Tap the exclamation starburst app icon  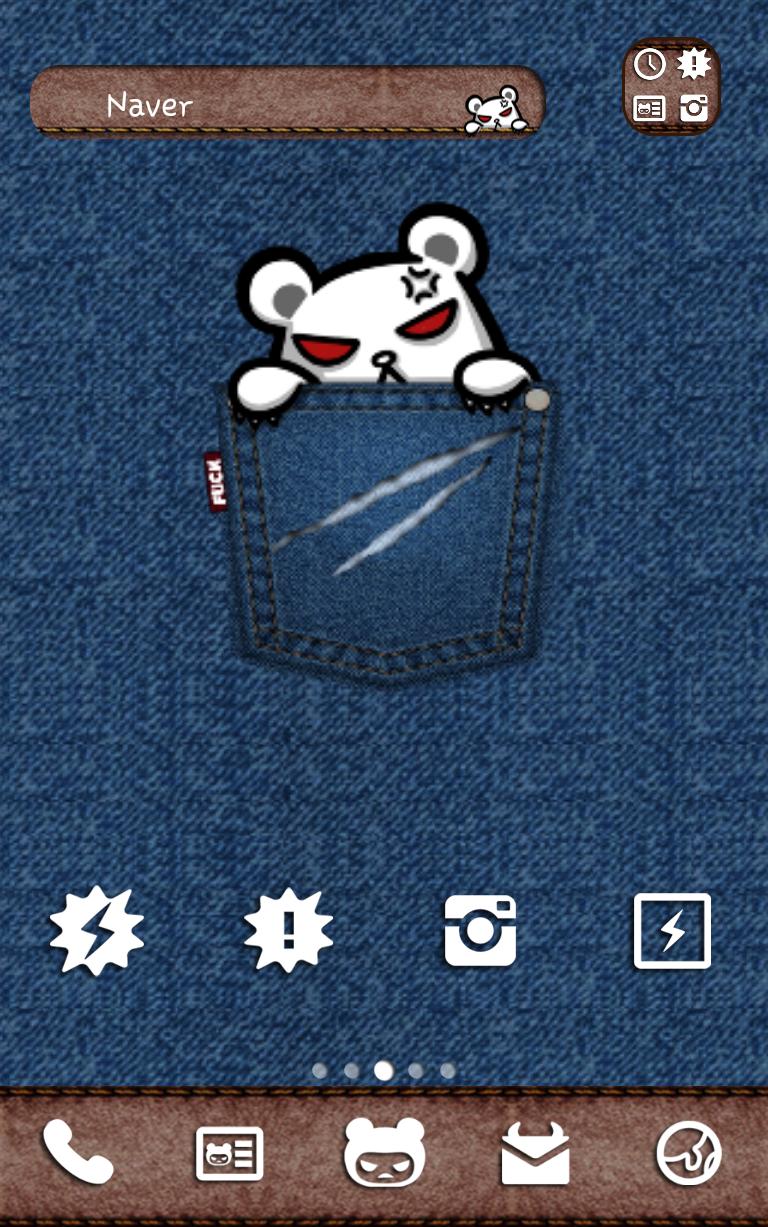click(288, 930)
